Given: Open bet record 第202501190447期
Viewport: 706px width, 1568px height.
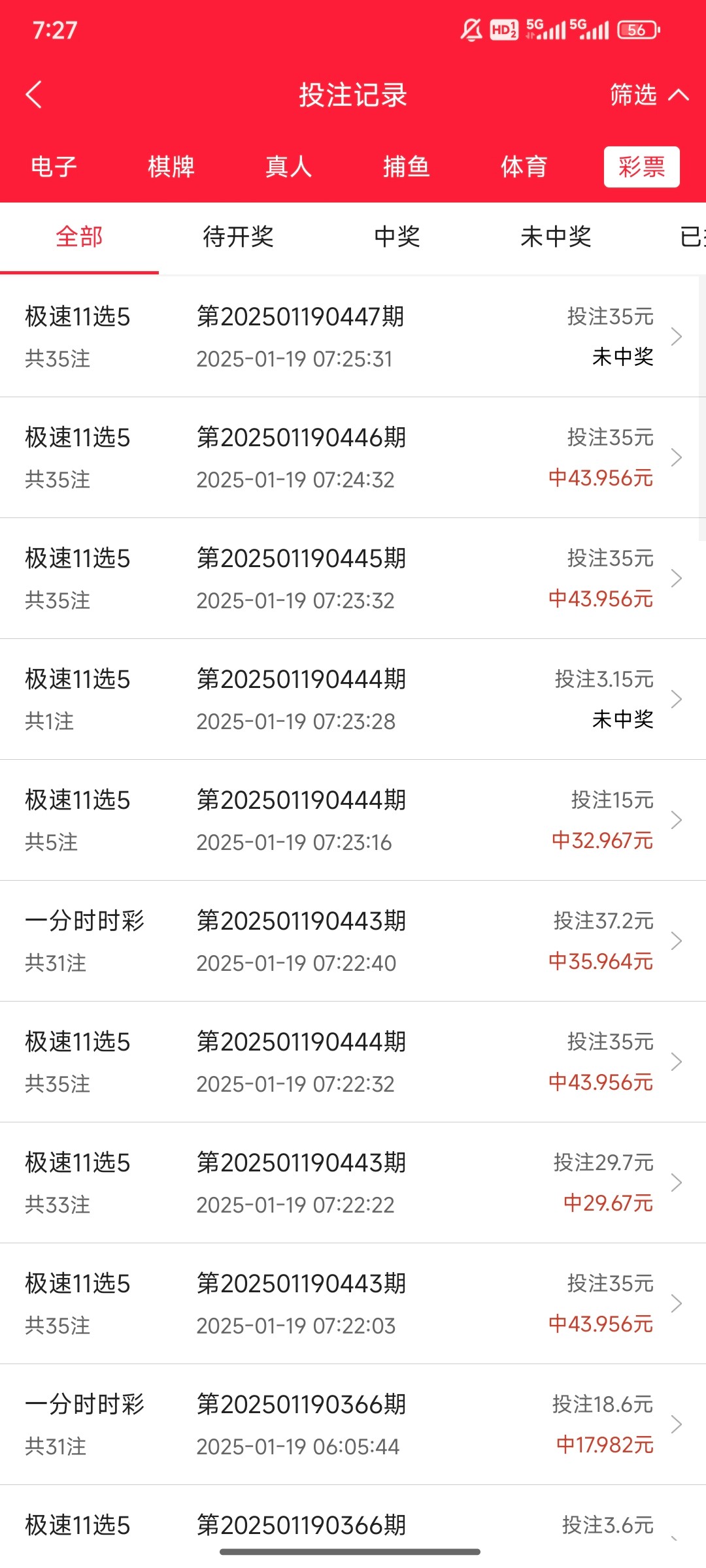Looking at the screenshot, I should click(x=353, y=336).
